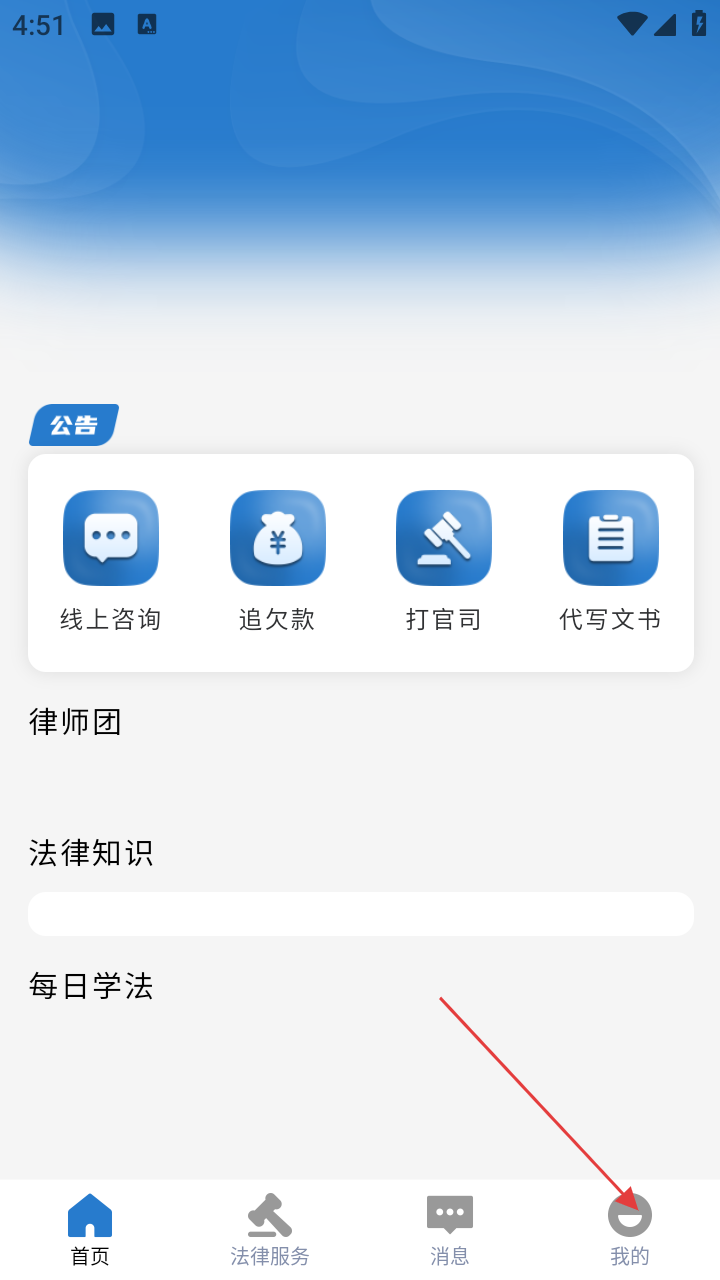Open the 消息 messages tab
This screenshot has width=720, height=1280.
[450, 1230]
